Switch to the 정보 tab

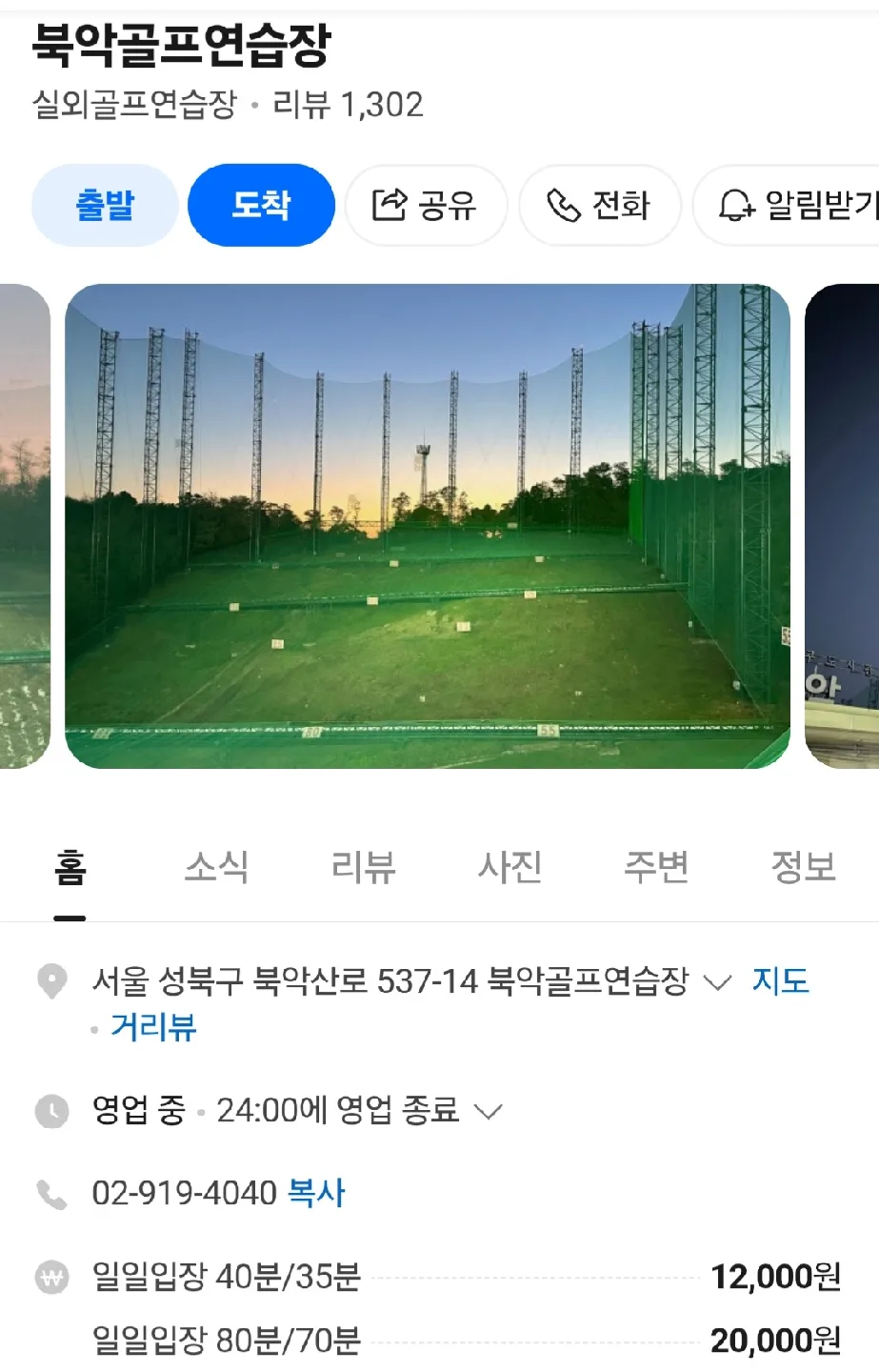(x=803, y=867)
